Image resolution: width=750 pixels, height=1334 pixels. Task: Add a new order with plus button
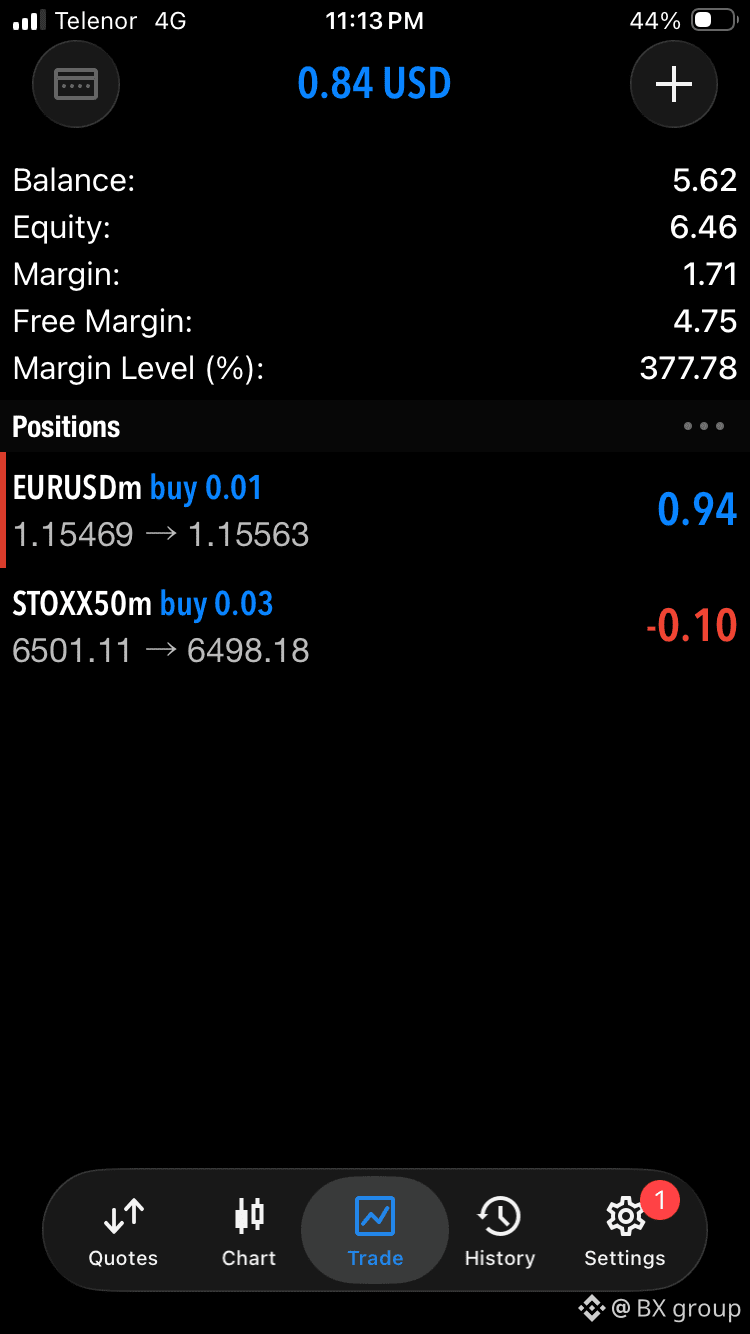click(673, 84)
